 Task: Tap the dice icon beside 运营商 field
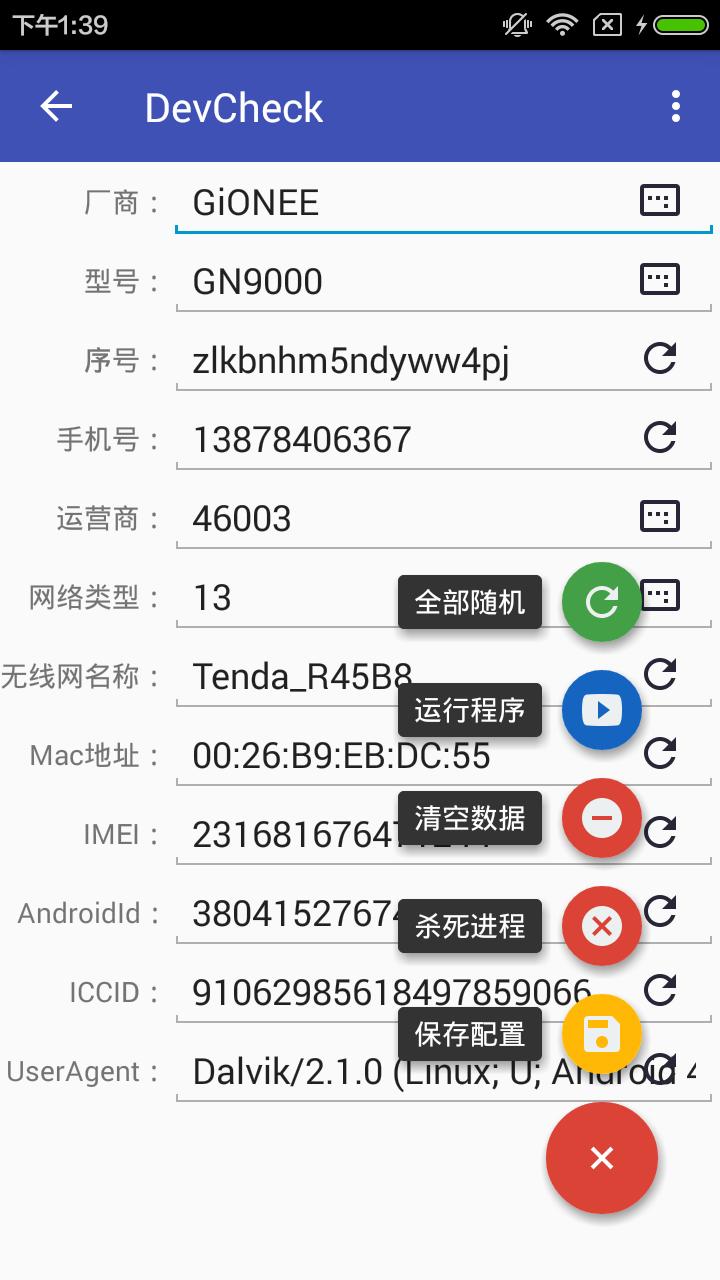point(661,516)
